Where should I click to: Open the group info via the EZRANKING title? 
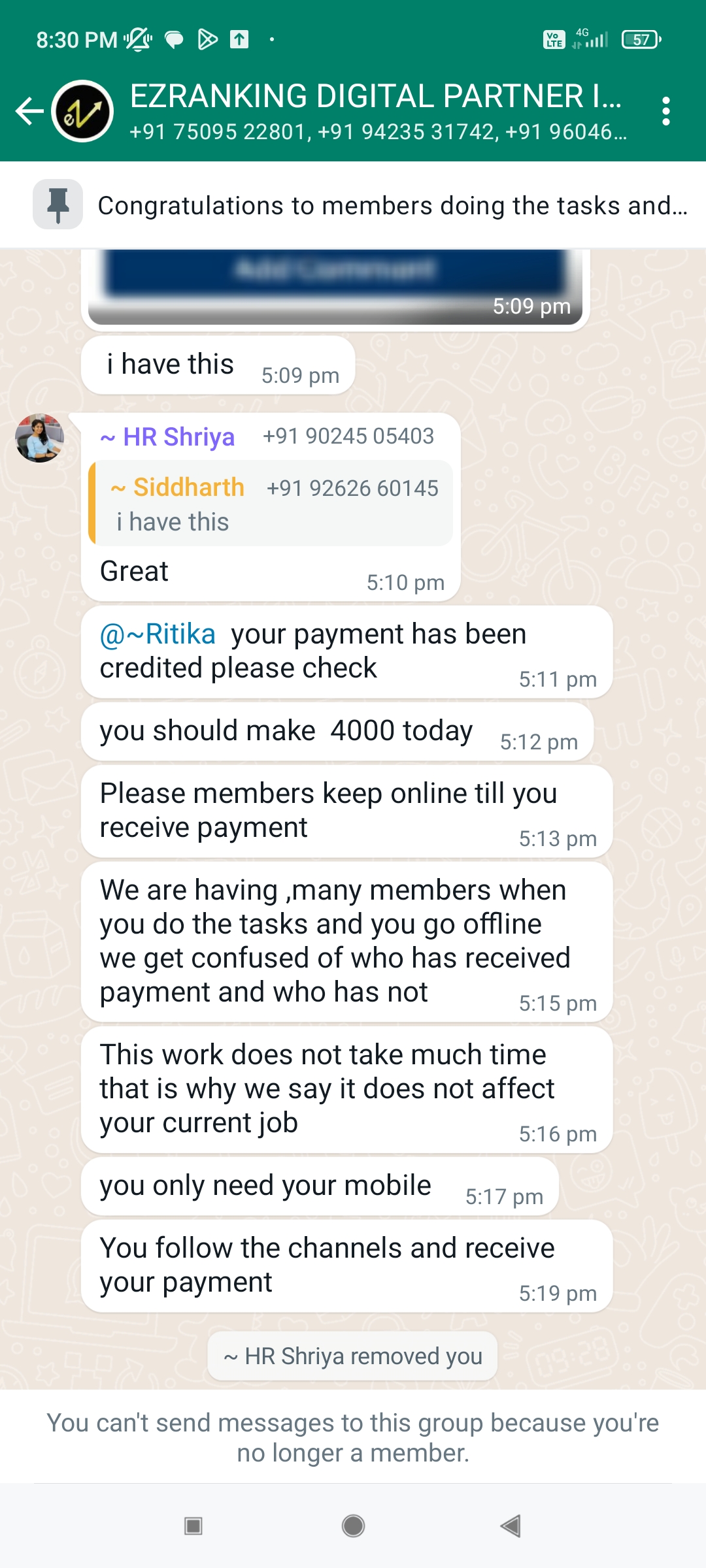click(375, 97)
